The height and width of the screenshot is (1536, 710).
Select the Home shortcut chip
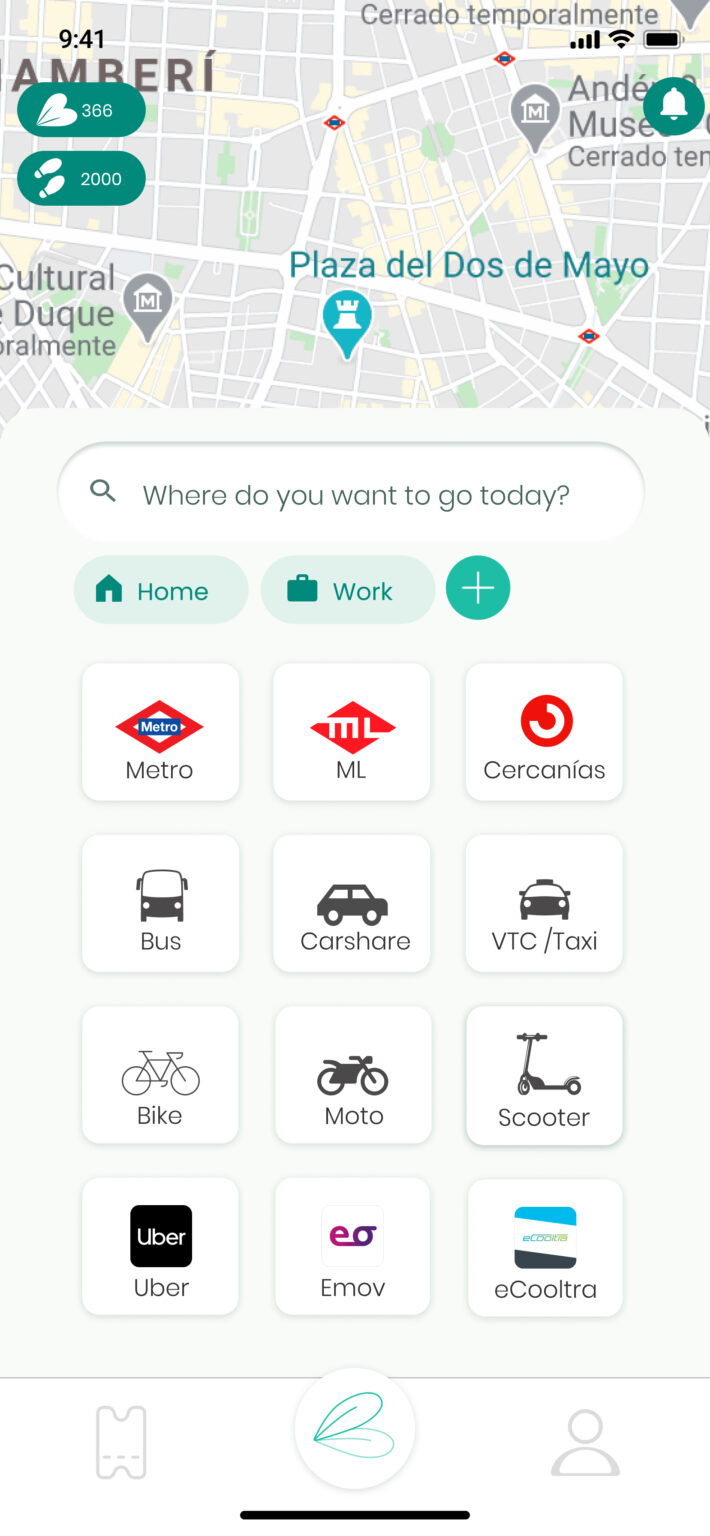click(x=160, y=590)
